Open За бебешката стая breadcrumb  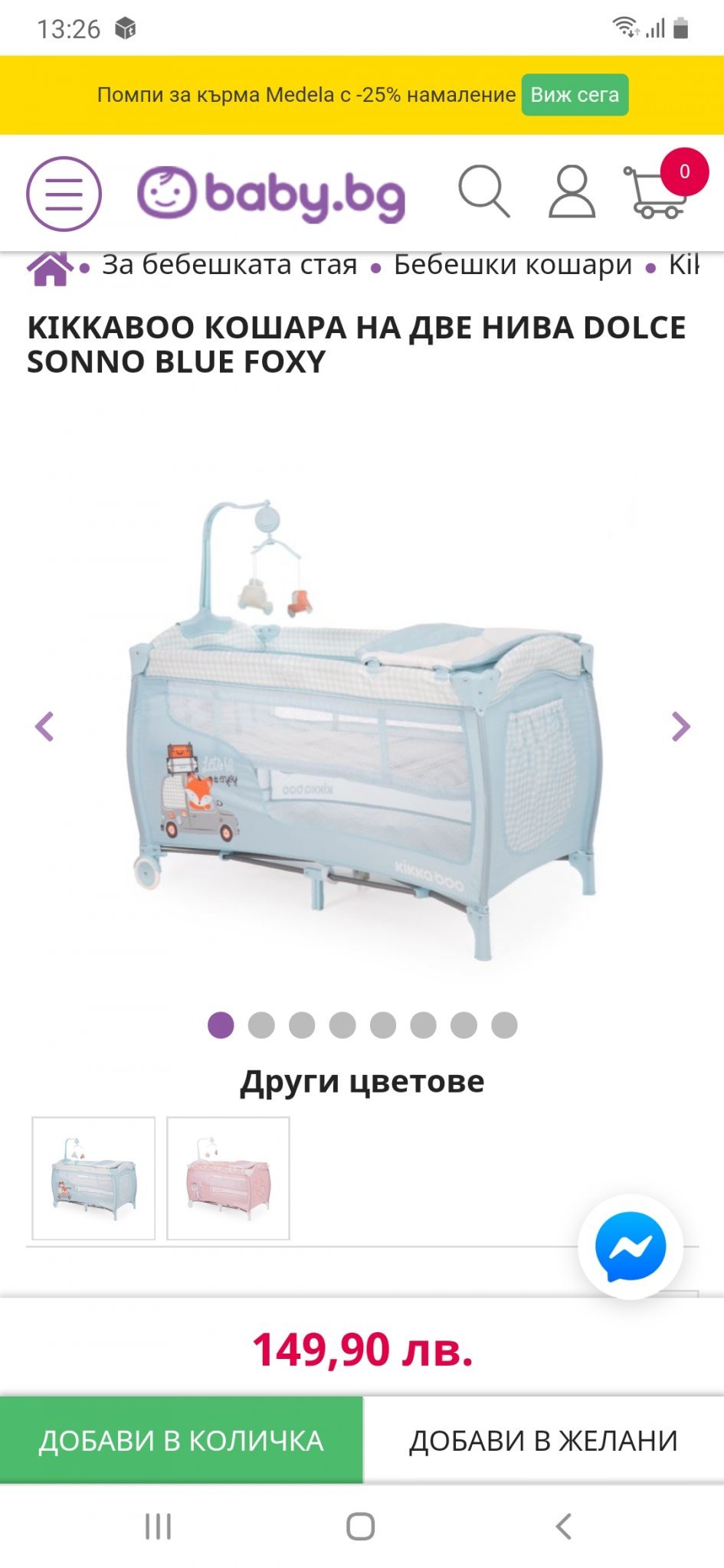230,265
